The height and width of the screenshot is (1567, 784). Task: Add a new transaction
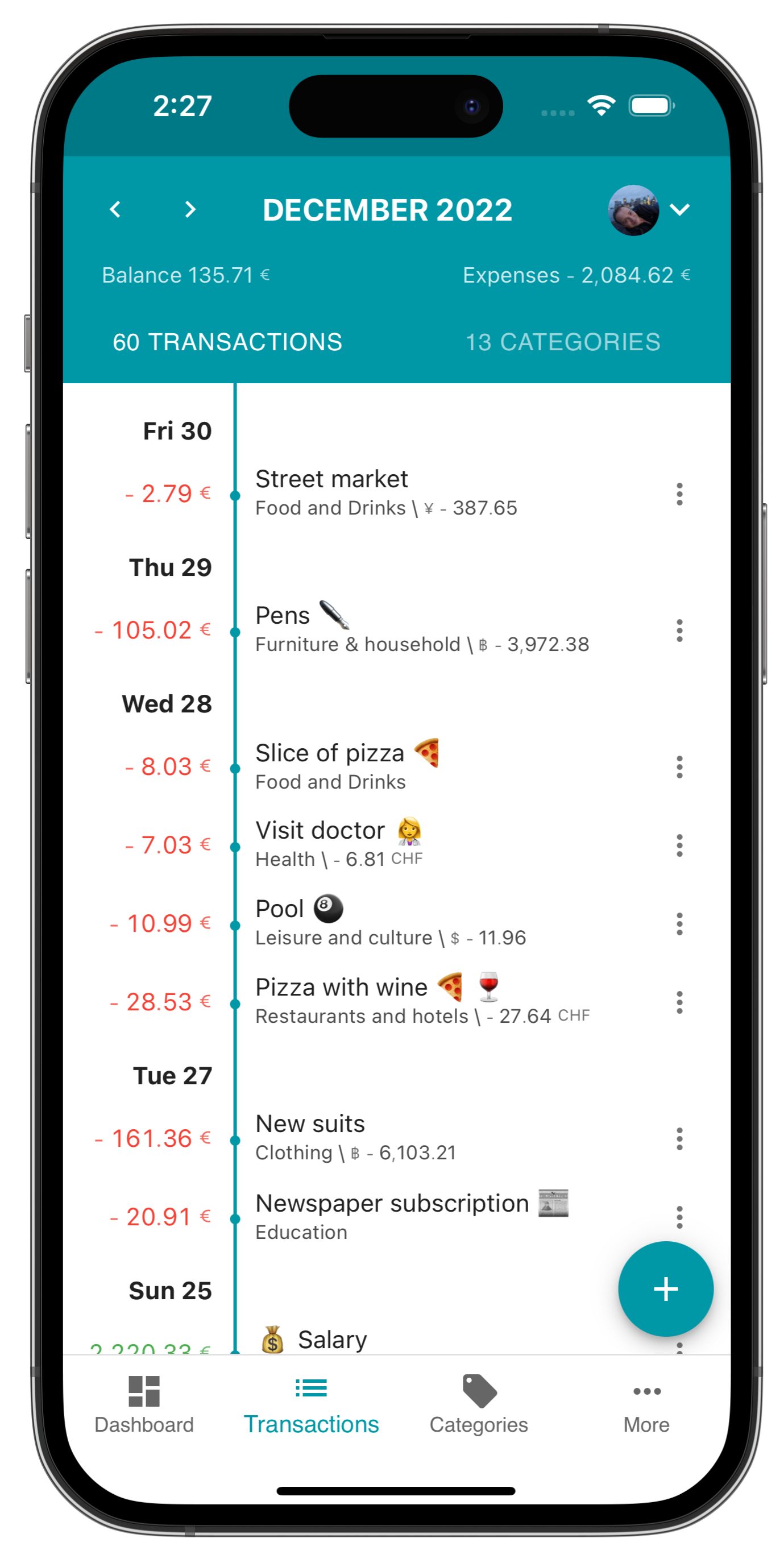[665, 1288]
